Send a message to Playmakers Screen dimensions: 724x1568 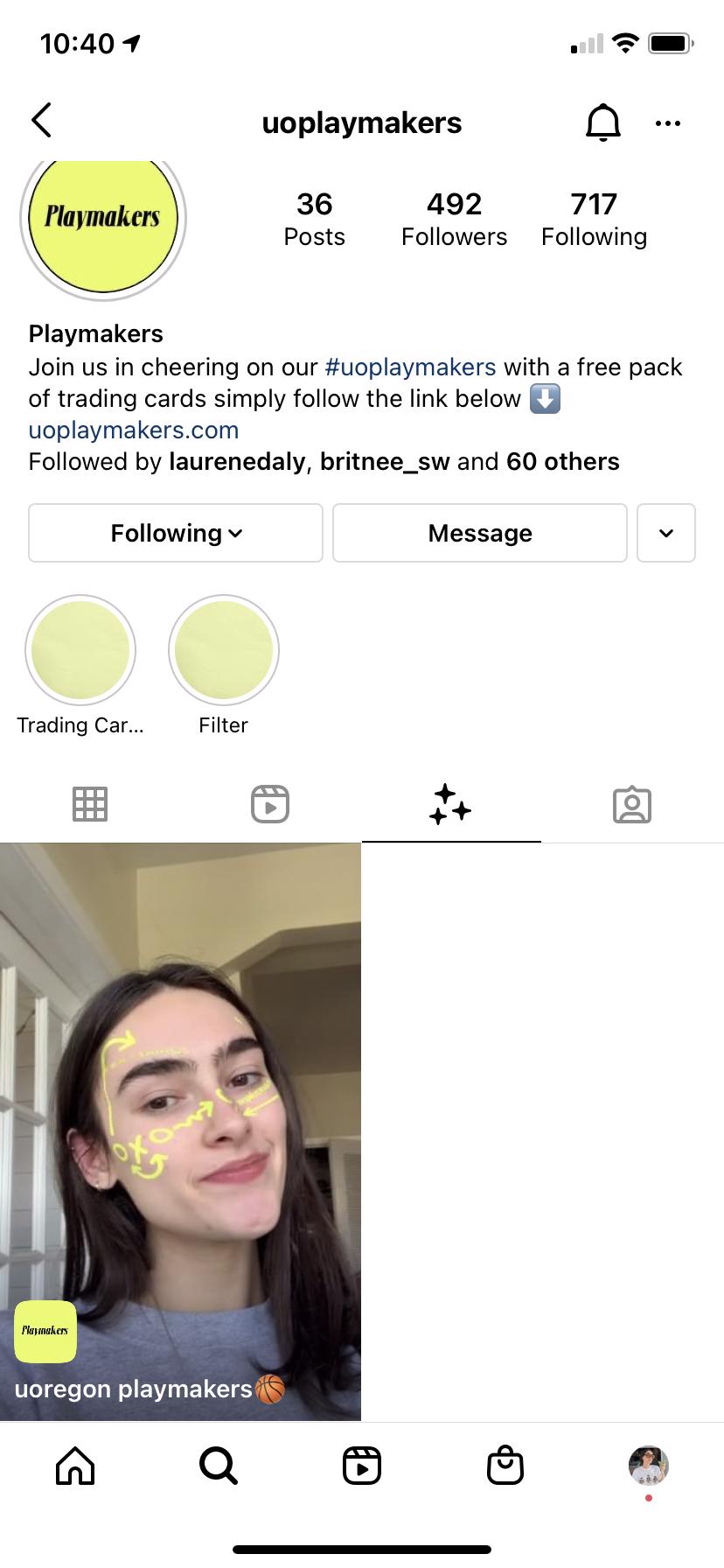479,533
